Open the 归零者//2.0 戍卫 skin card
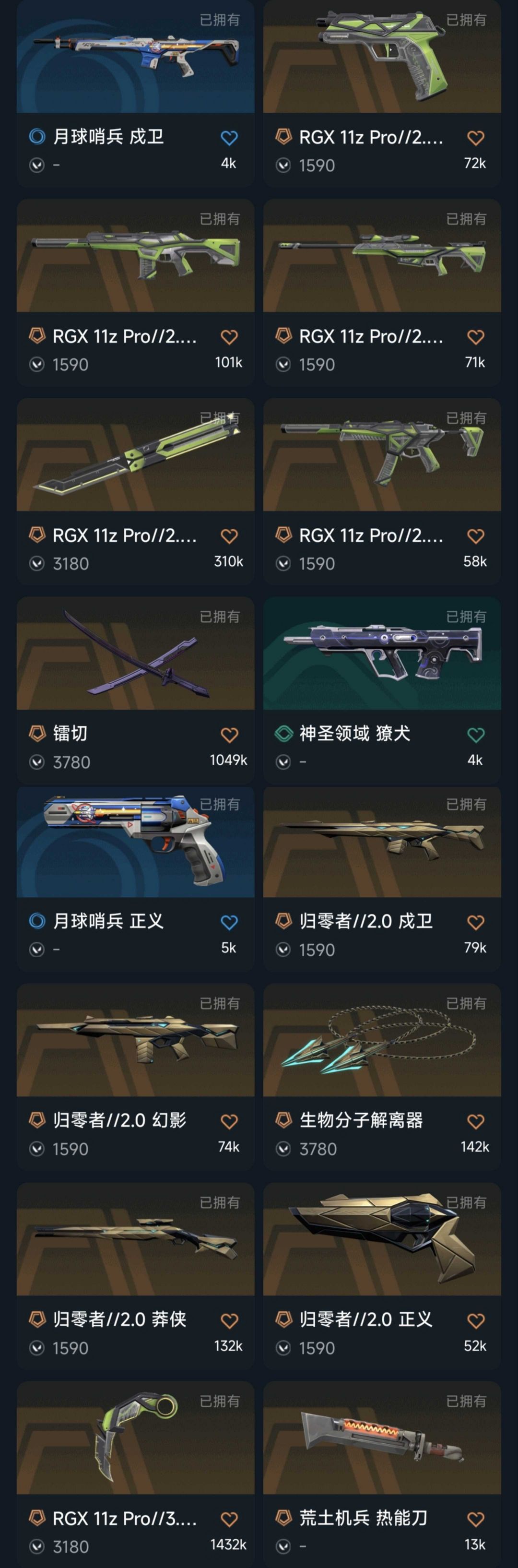This screenshot has height=1568, width=518. pos(382,843)
